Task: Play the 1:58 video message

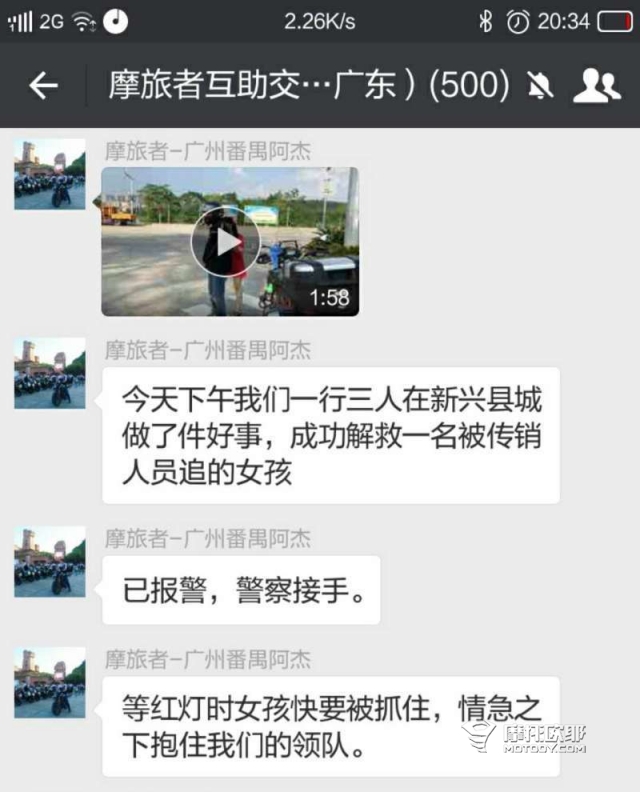Action: pos(229,241)
